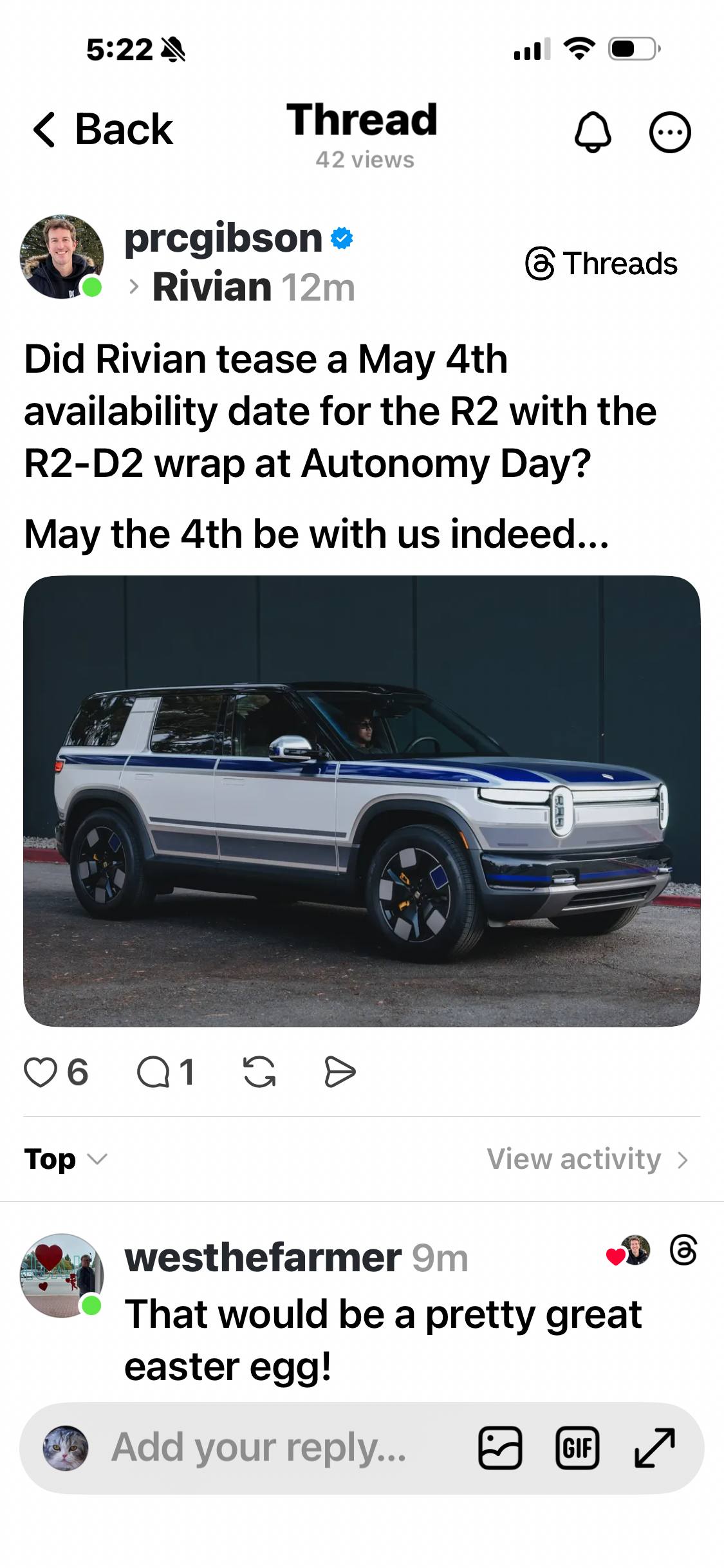Focus the Add your reply field

(x=259, y=1448)
